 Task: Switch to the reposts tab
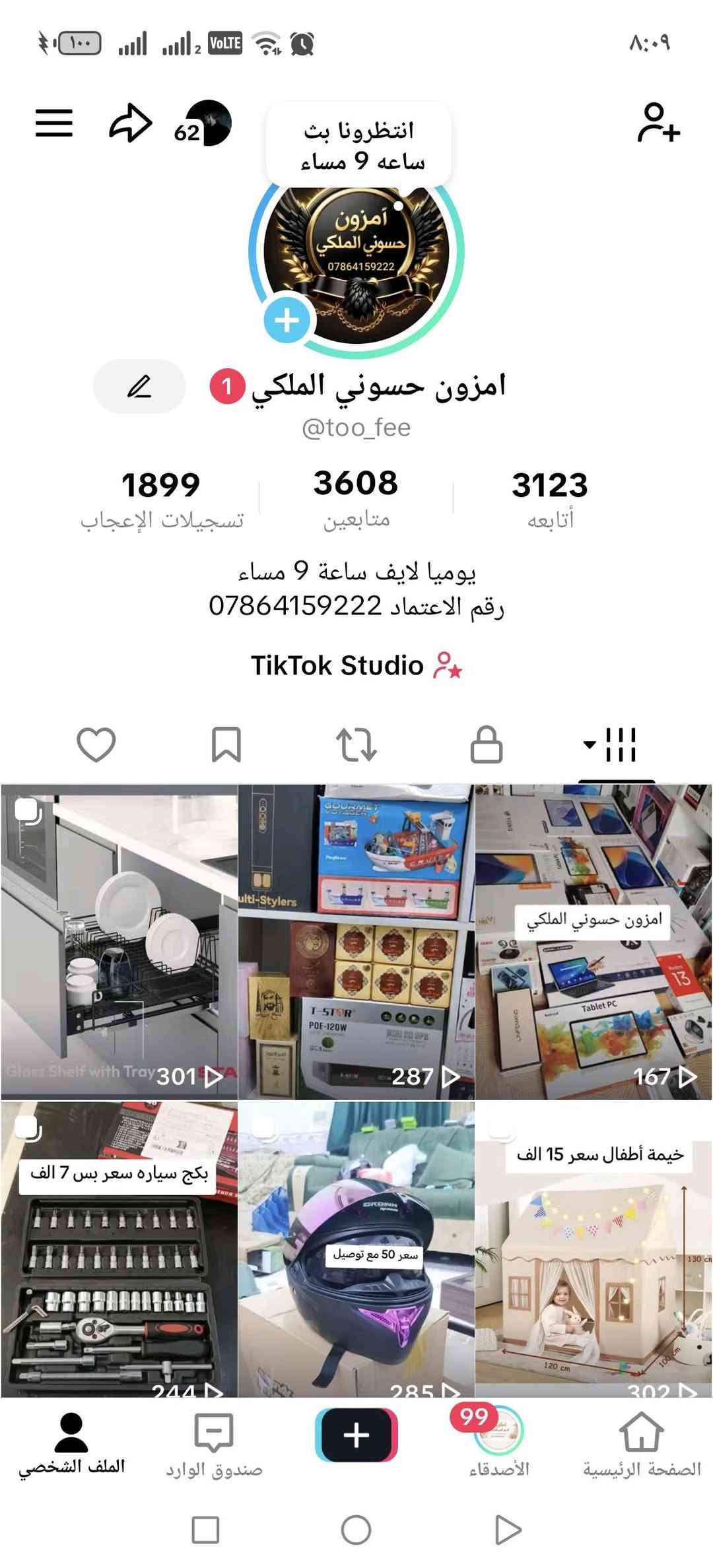coord(356,745)
